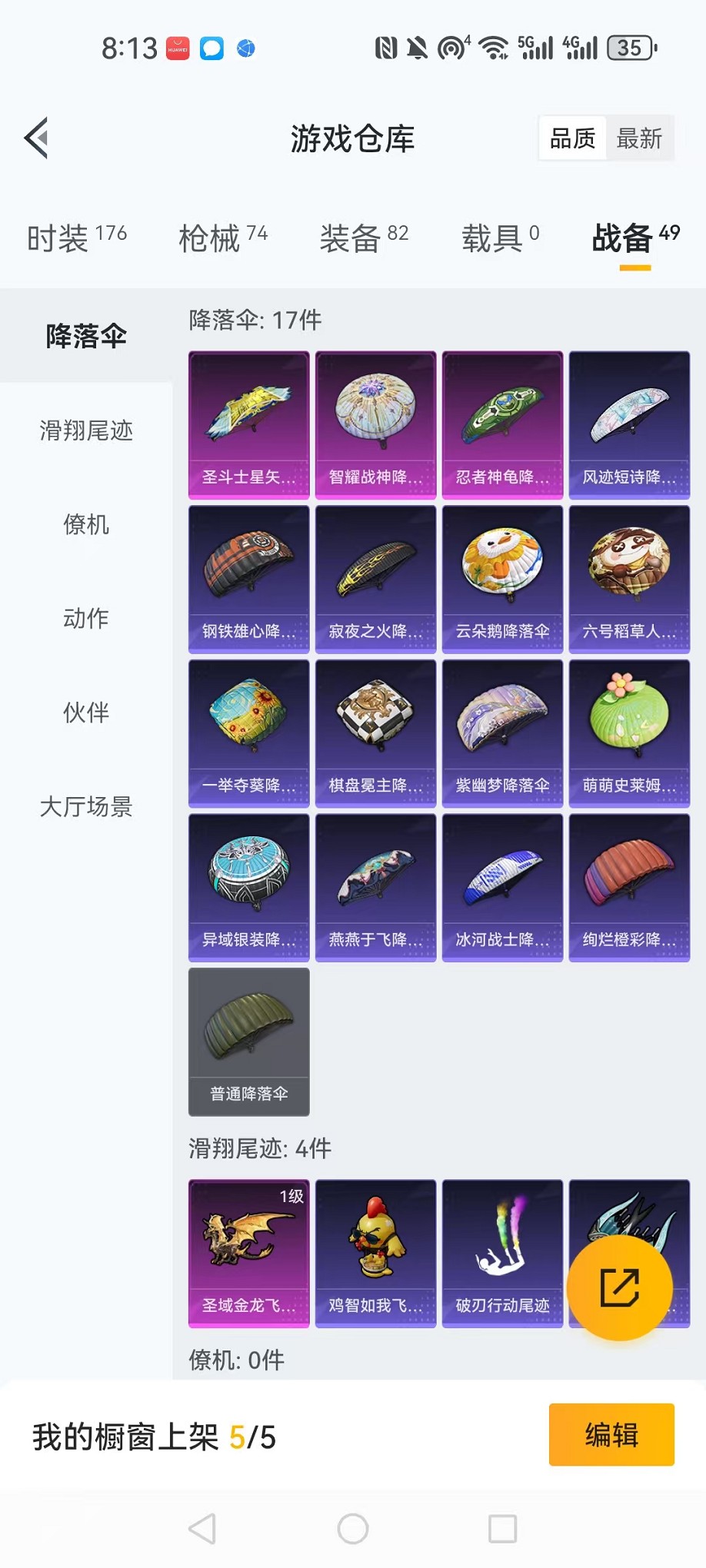Sort by 最新 (newest)
This screenshot has width=706, height=1568.
click(639, 139)
